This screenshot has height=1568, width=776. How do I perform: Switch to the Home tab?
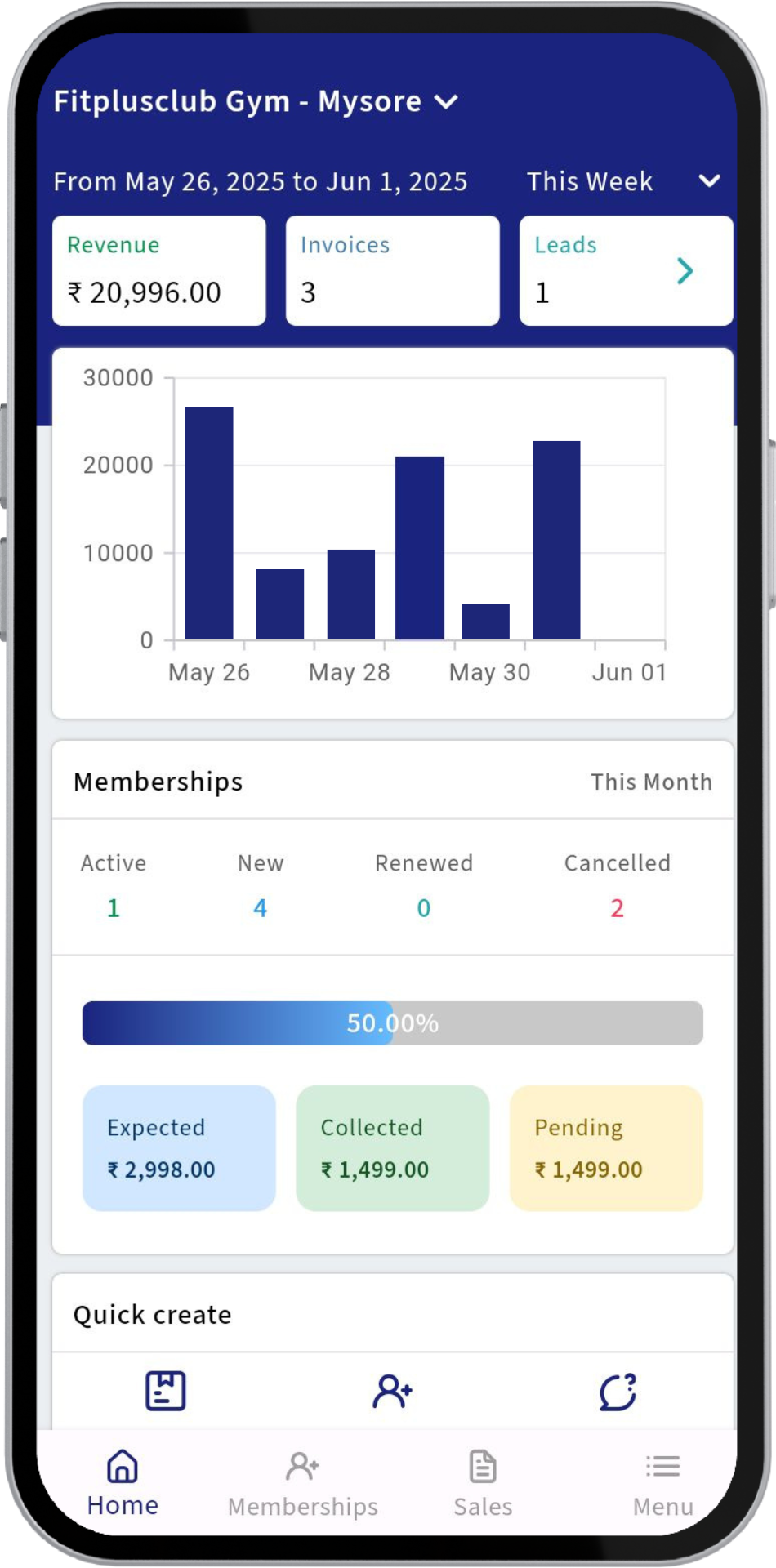coord(123,1483)
